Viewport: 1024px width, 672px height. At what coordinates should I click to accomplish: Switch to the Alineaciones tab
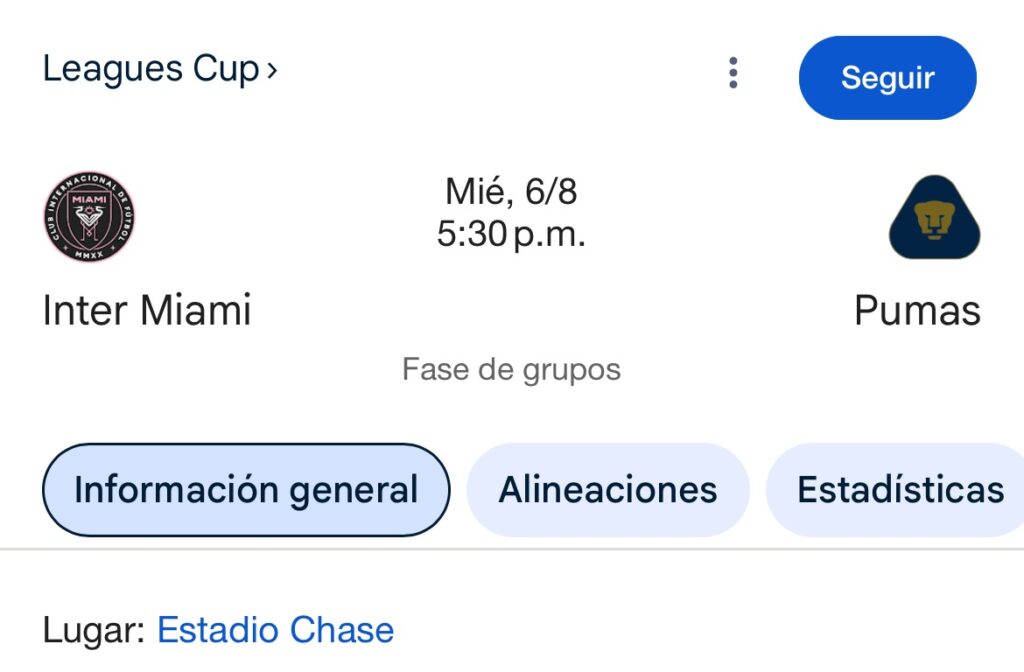608,490
